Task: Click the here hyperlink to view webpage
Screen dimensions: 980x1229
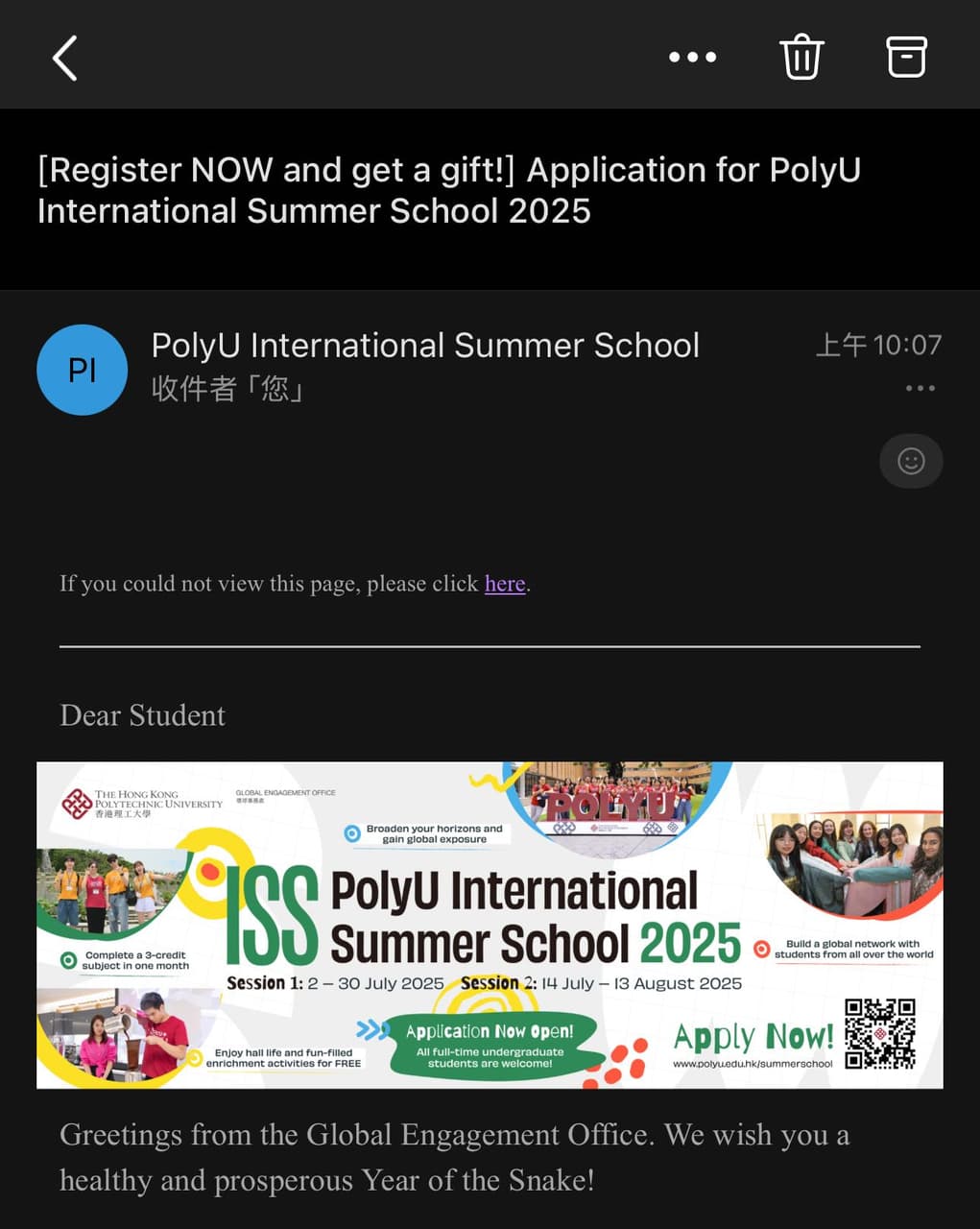Action: click(x=505, y=583)
